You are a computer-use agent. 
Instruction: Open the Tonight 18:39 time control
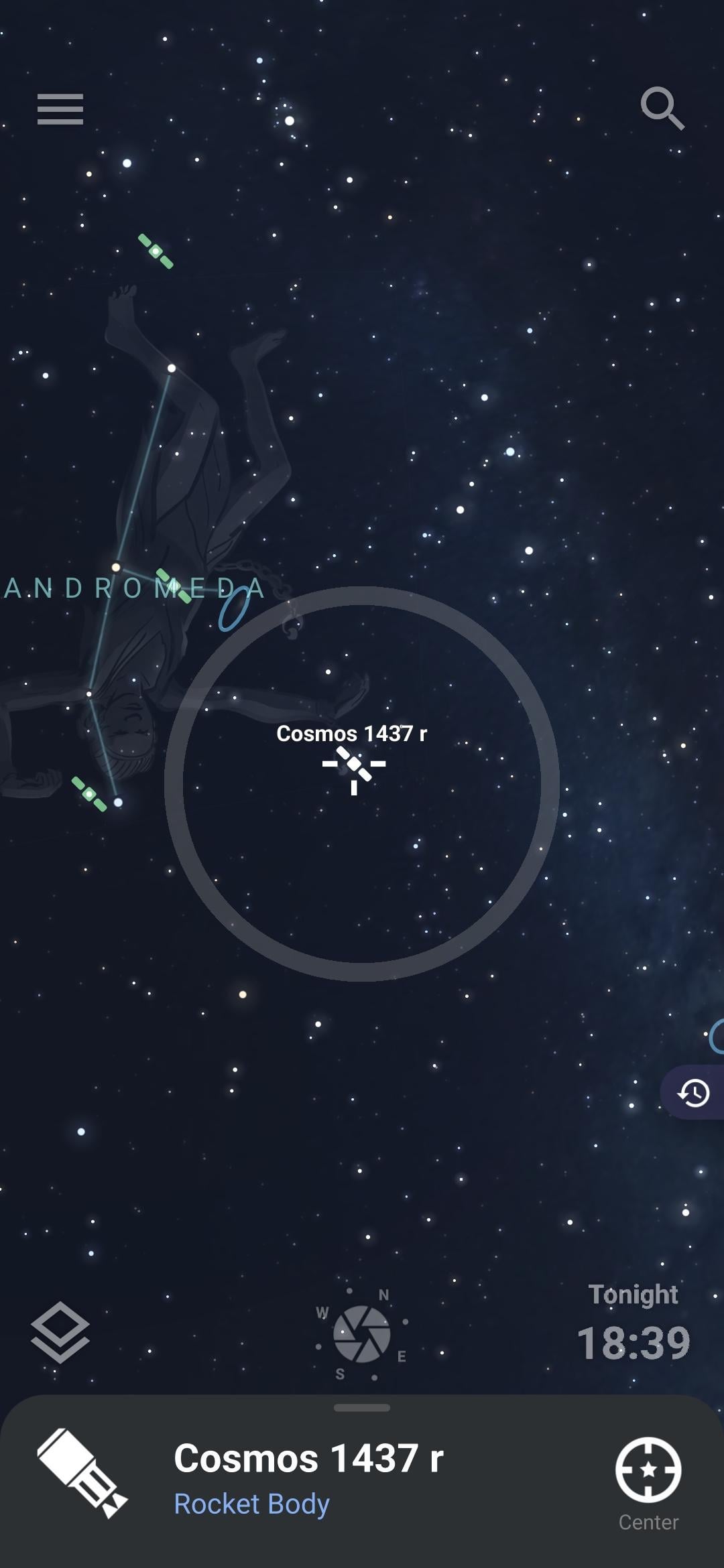pos(633,1324)
